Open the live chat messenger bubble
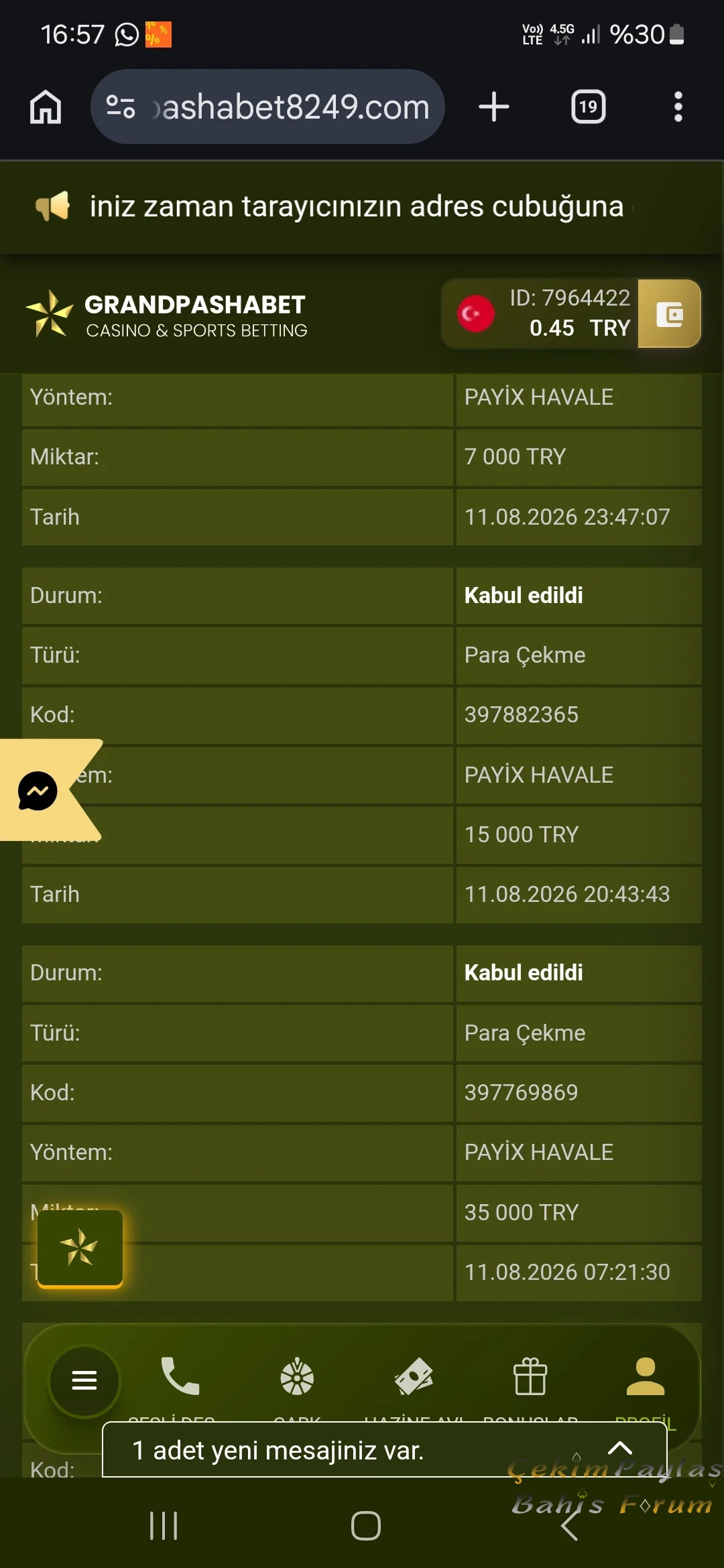 tap(38, 791)
